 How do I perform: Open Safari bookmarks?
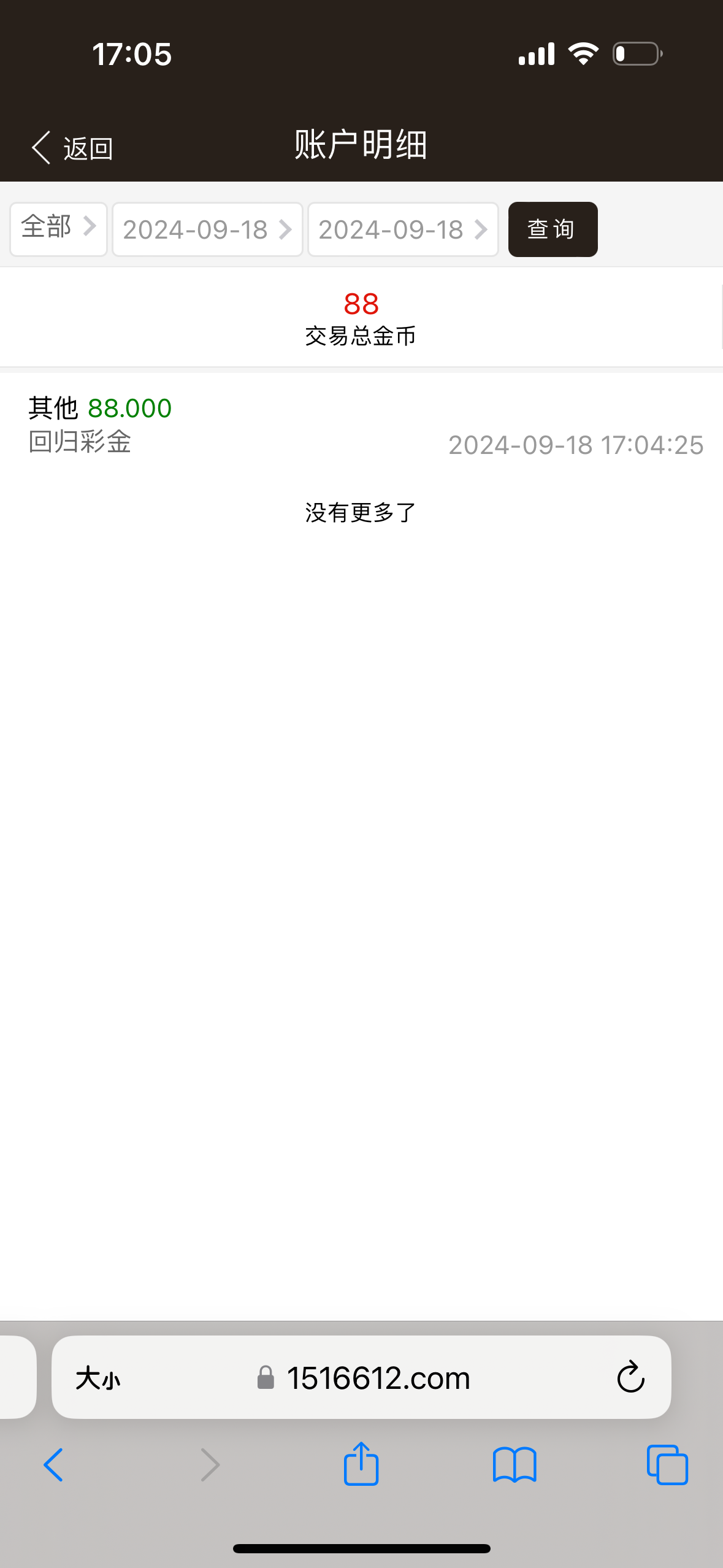tap(515, 1465)
